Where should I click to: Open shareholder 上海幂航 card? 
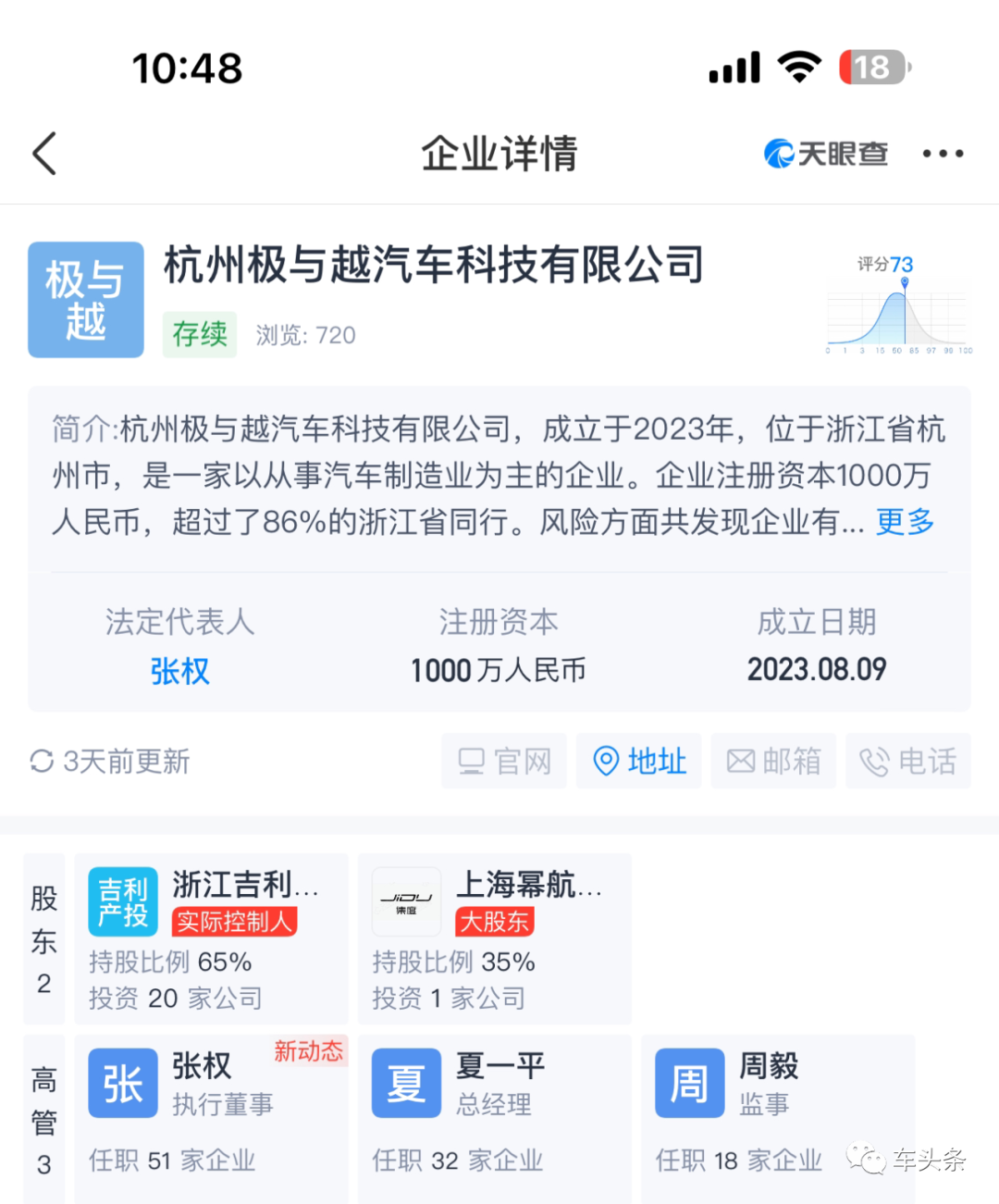[x=494, y=938]
